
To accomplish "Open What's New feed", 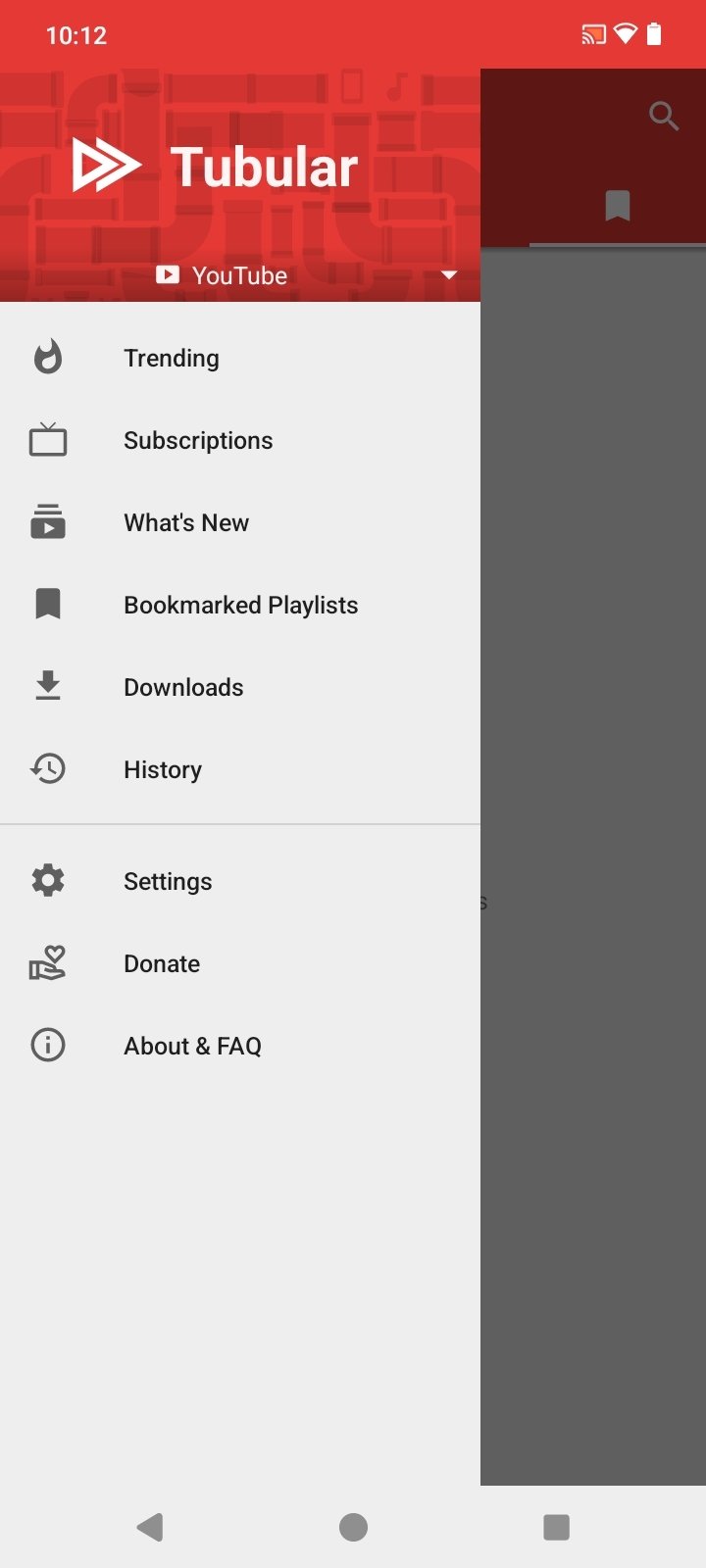I will pos(186,523).
